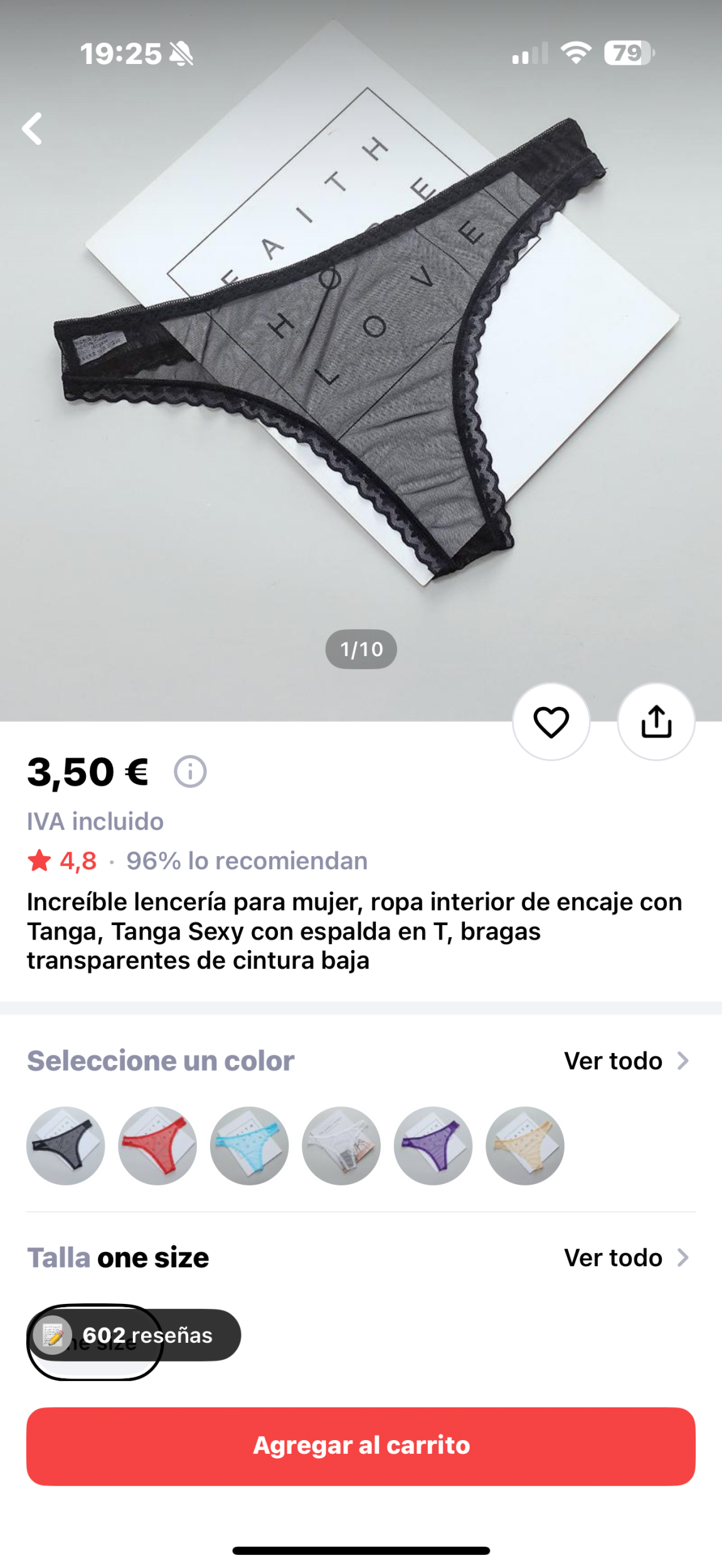This screenshot has width=722, height=1568.
Task: Share this product listing
Action: (x=656, y=721)
